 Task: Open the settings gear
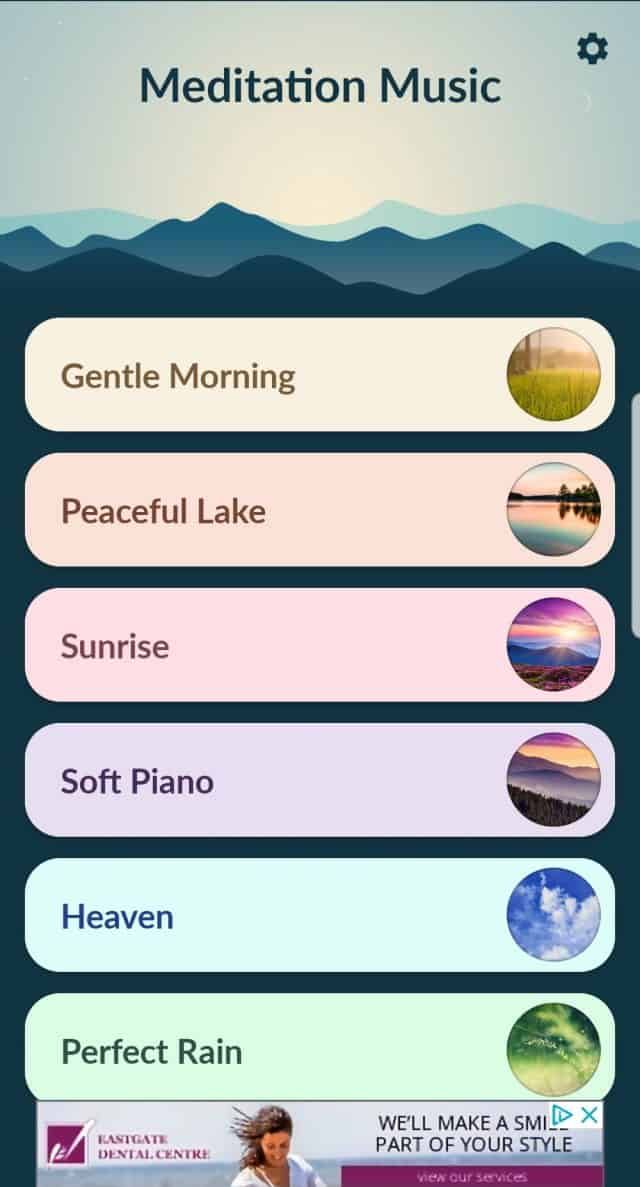coord(592,48)
